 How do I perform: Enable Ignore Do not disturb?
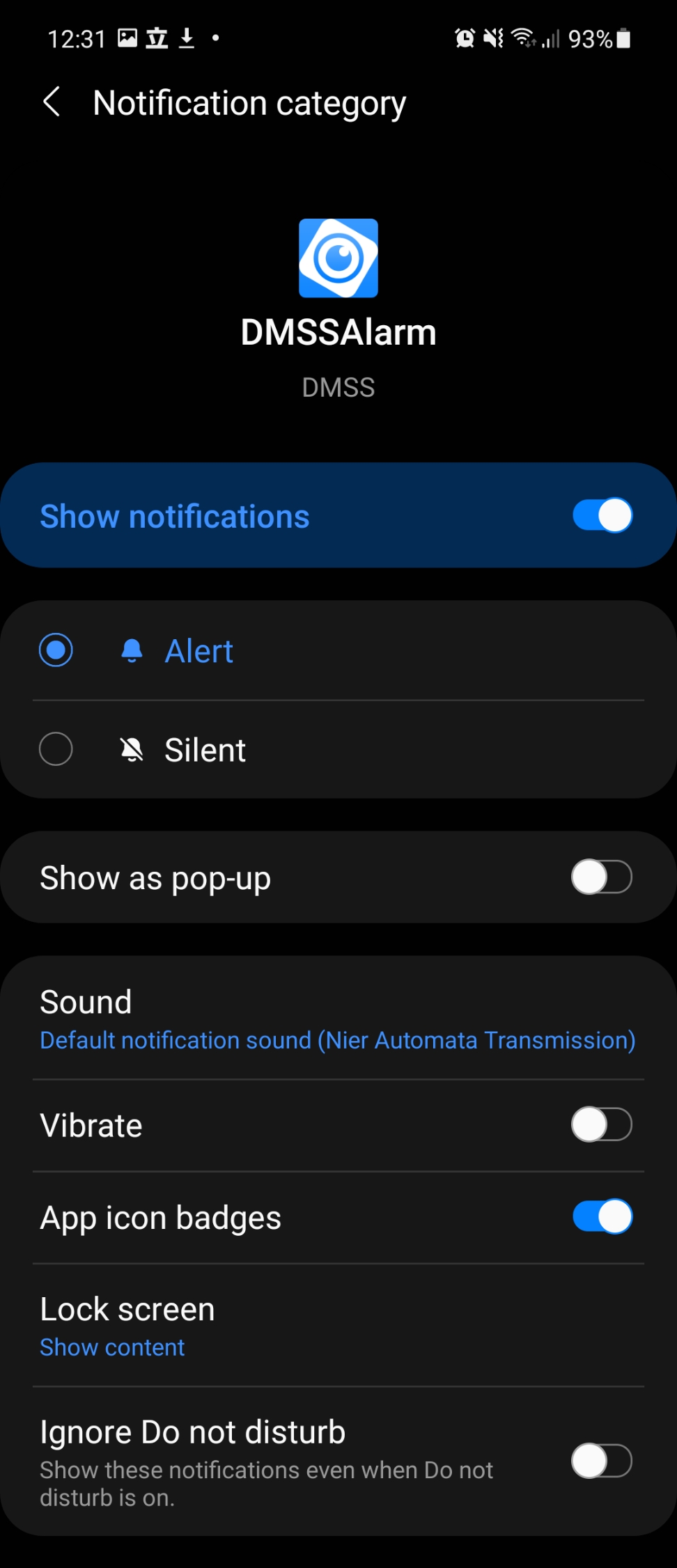point(602,1461)
